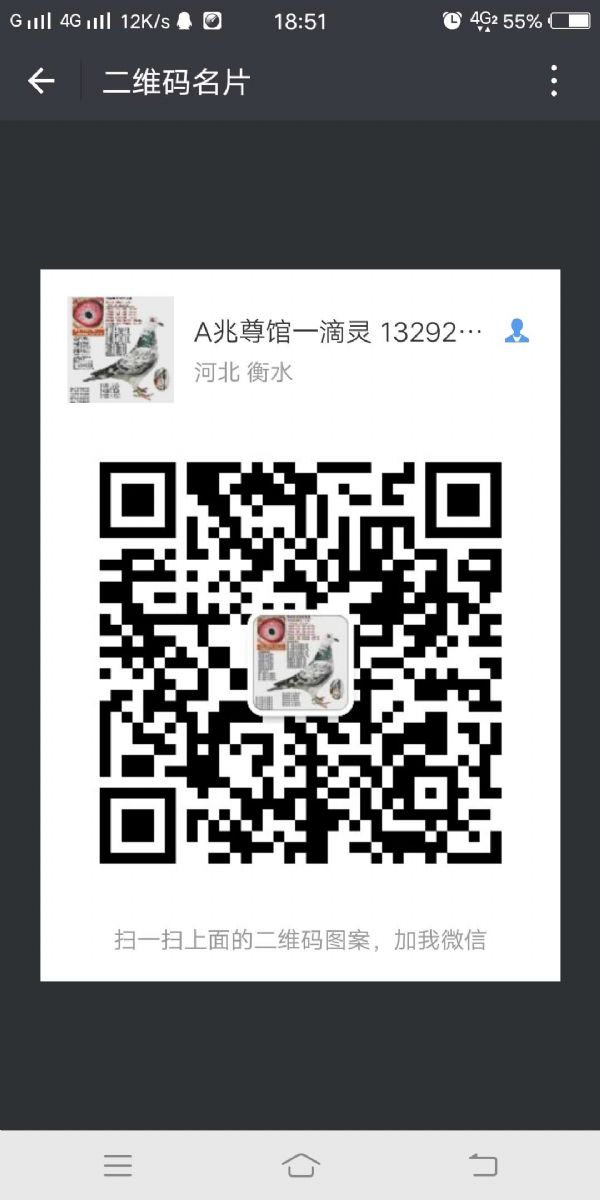Image resolution: width=600 pixels, height=1200 pixels.
Task: Go back from the QR code card page
Action: [x=41, y=81]
